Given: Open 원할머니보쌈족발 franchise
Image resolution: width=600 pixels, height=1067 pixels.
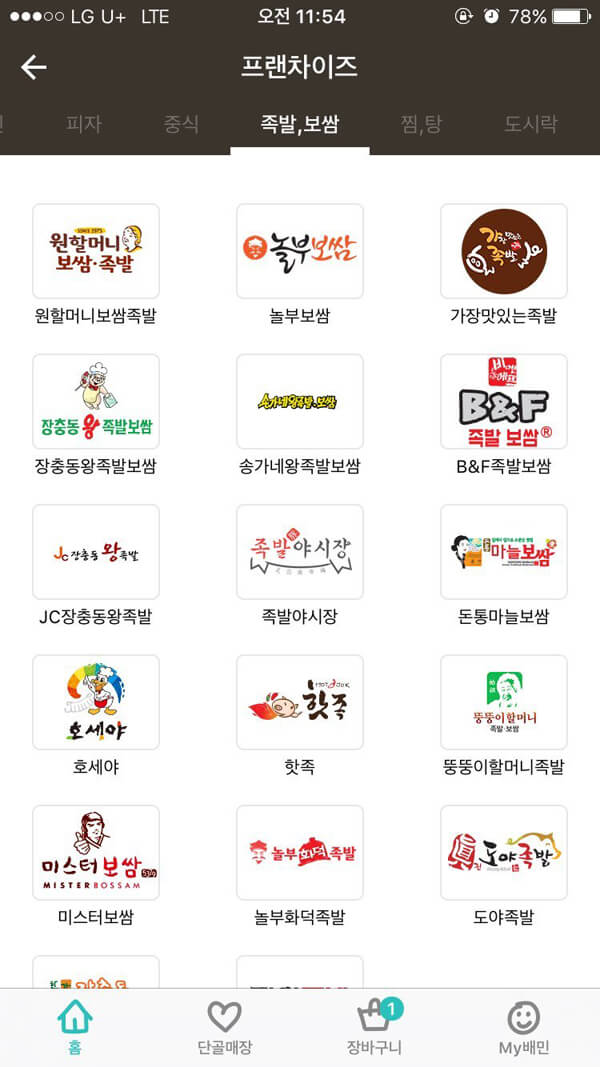Looking at the screenshot, I should [96, 251].
